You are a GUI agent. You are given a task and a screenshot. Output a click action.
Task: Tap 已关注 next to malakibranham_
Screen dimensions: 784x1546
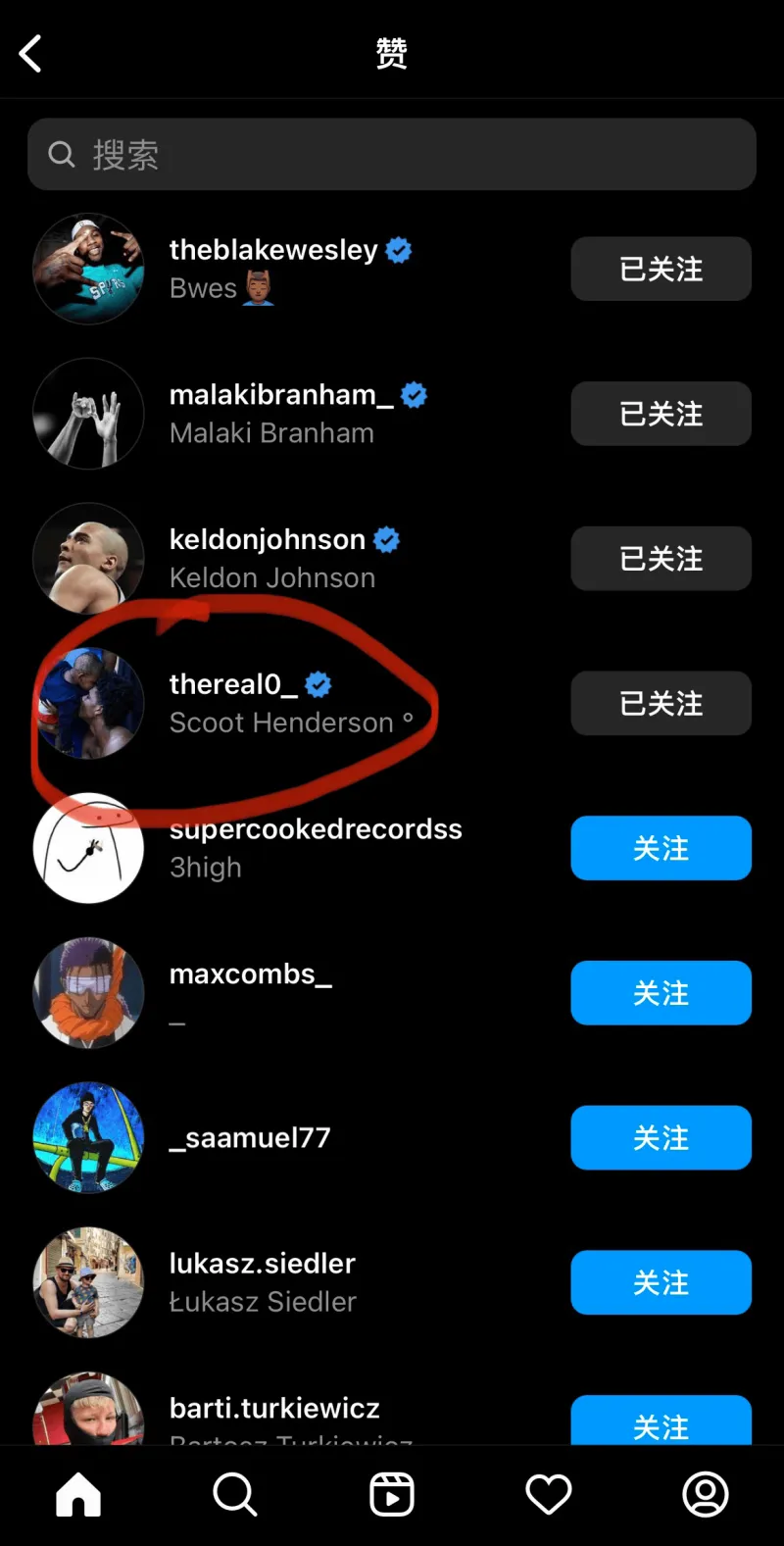tap(661, 414)
